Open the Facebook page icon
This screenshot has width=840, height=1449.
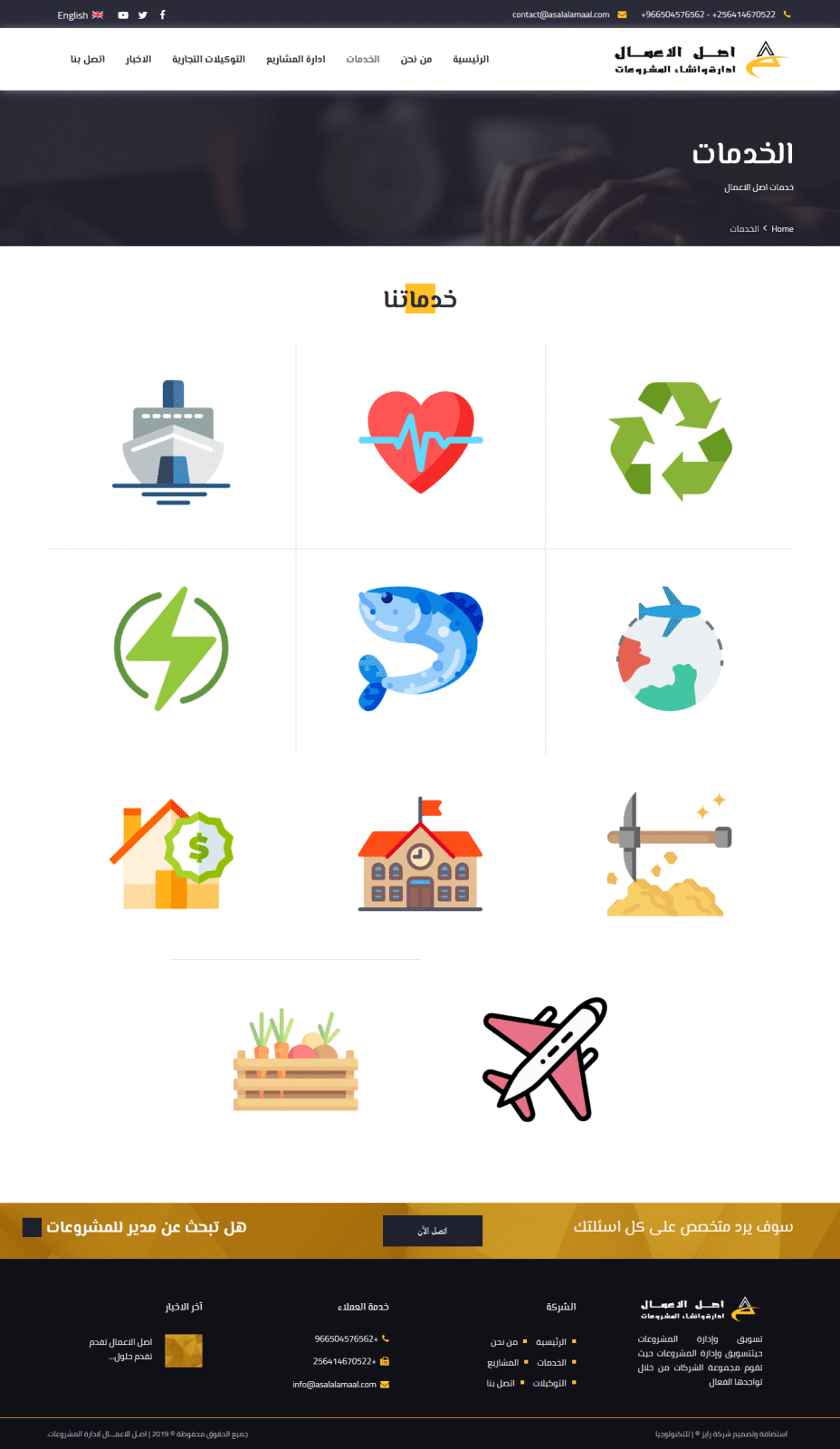[163, 15]
